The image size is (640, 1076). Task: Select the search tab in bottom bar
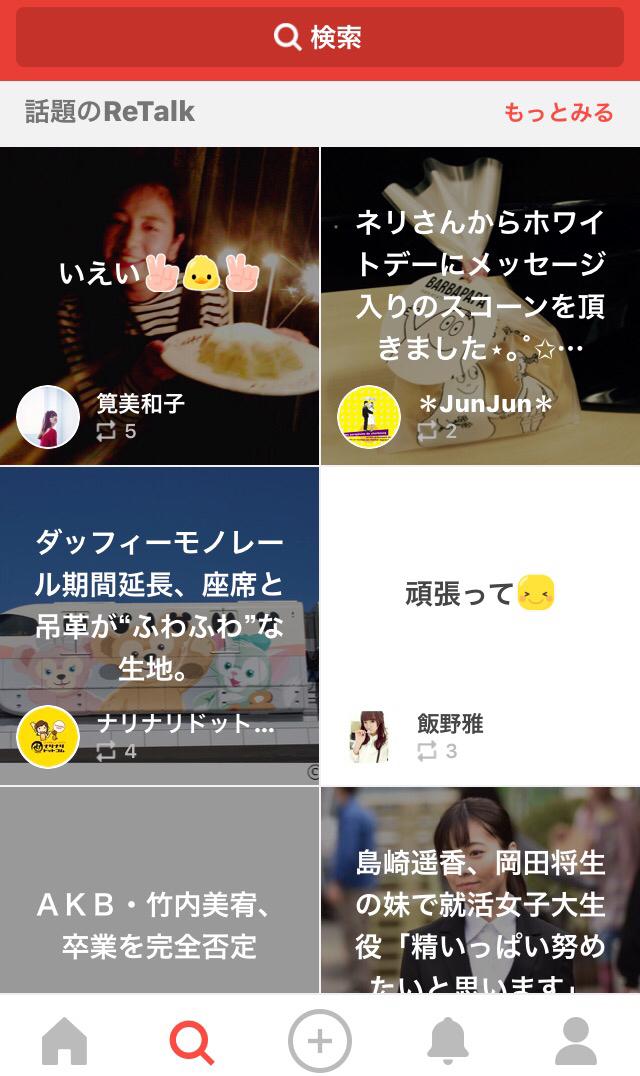click(x=192, y=1041)
